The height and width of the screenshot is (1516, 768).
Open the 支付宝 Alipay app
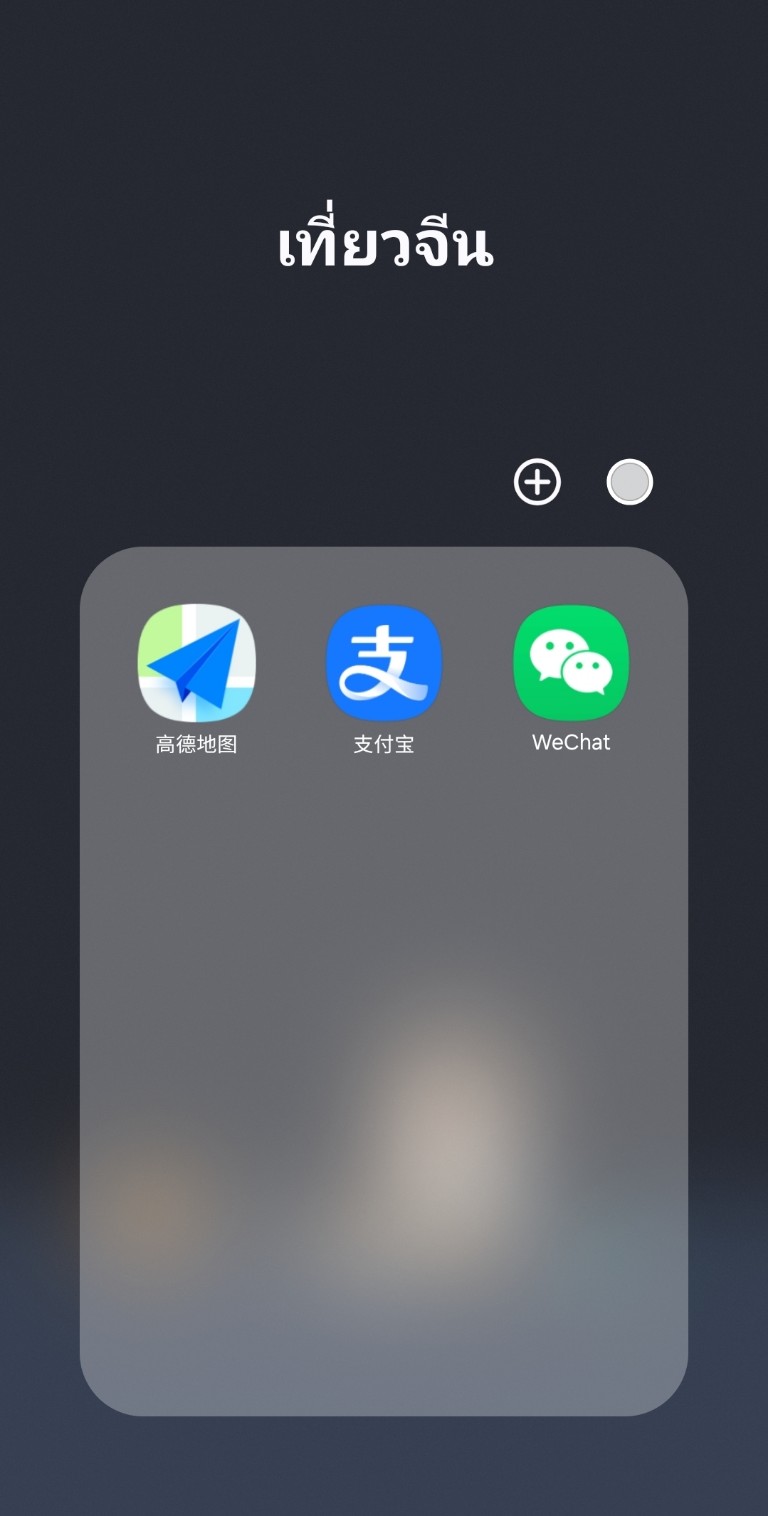[x=384, y=662]
